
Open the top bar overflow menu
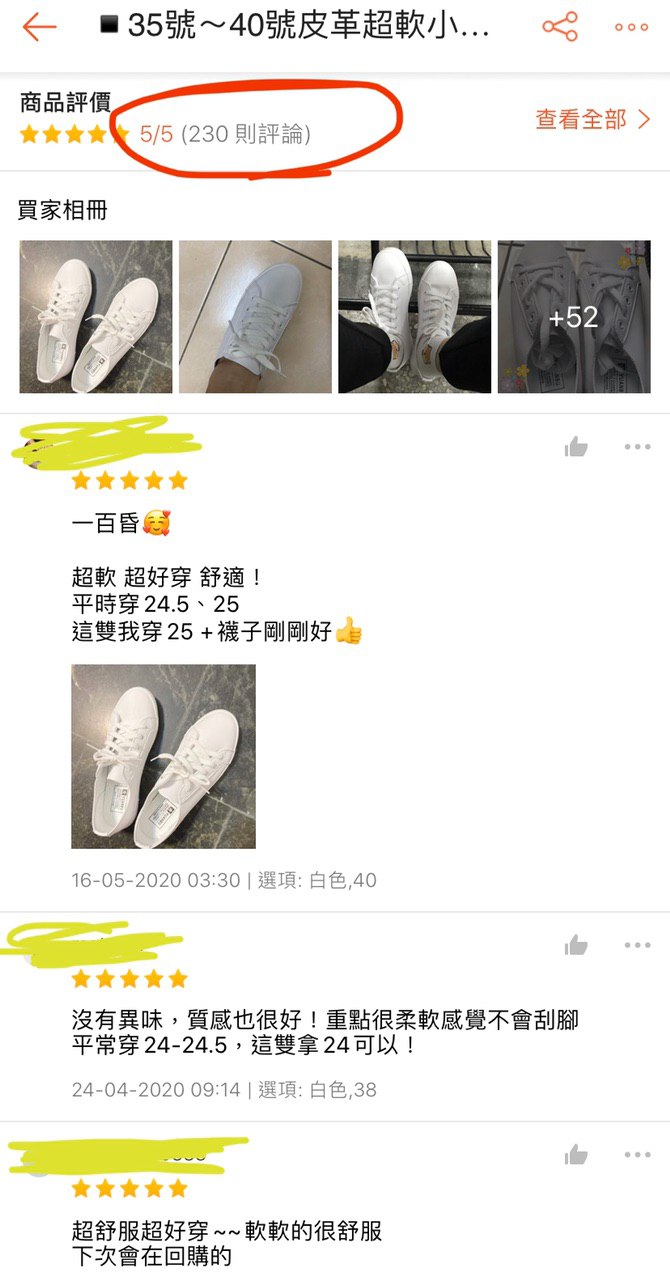(x=631, y=27)
